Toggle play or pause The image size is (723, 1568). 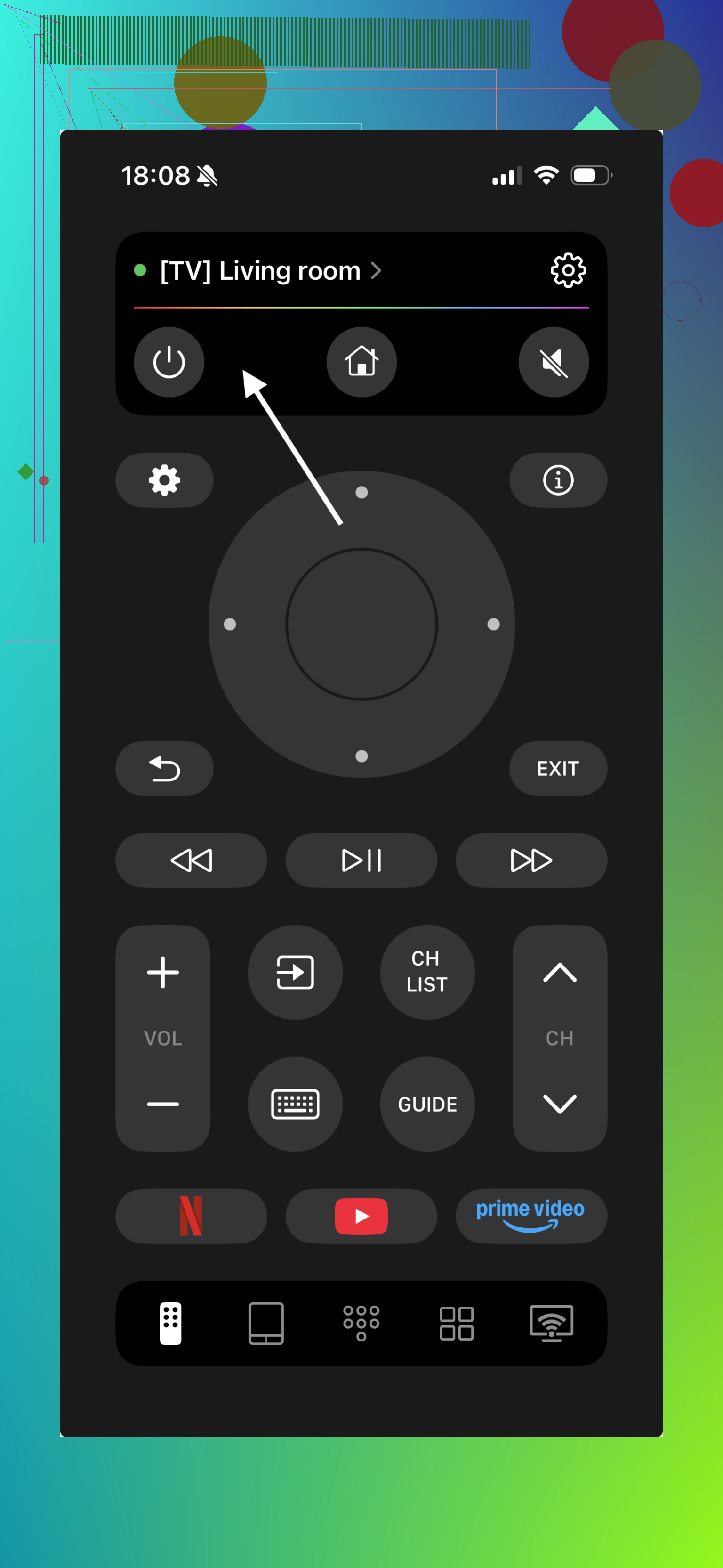click(361, 860)
